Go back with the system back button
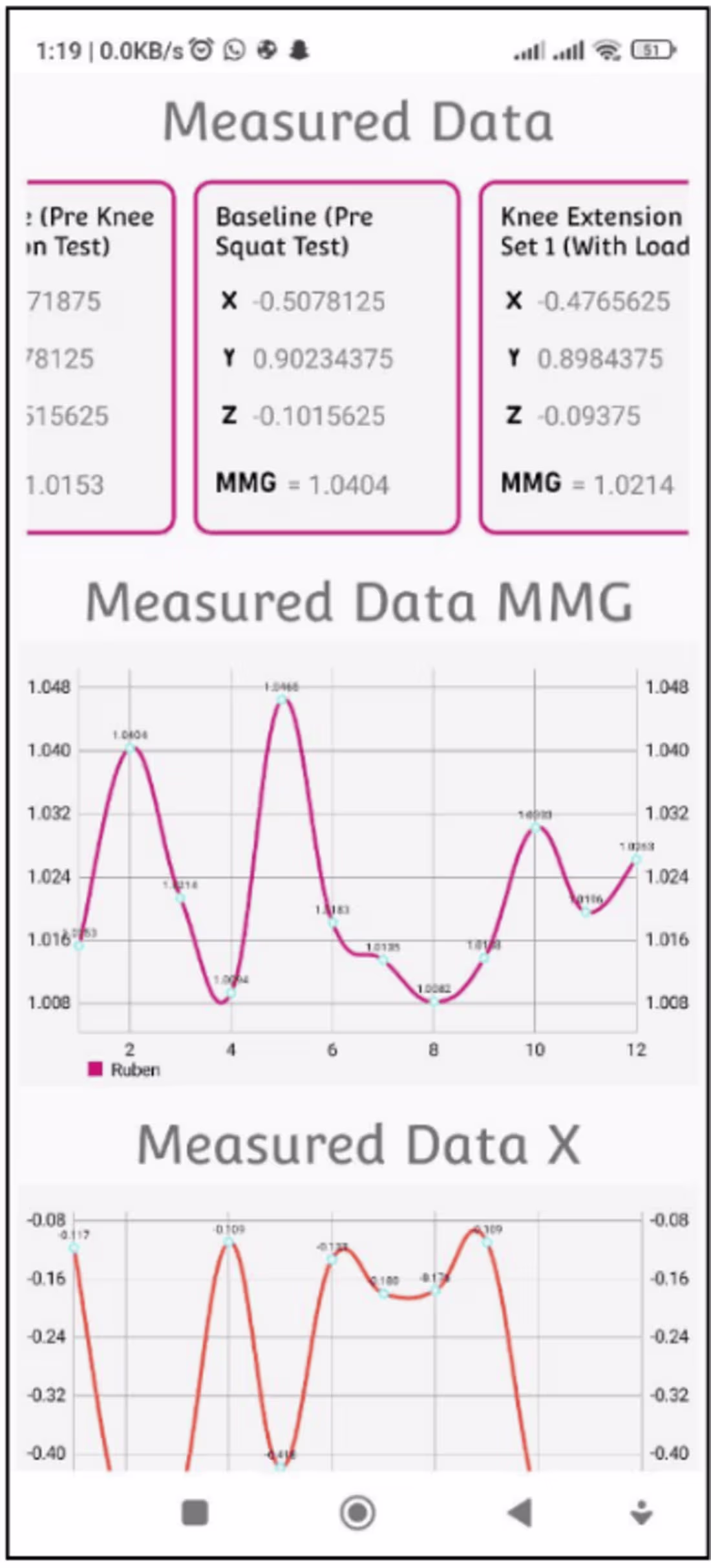Viewport: 711px width, 1568px height. (520, 1512)
